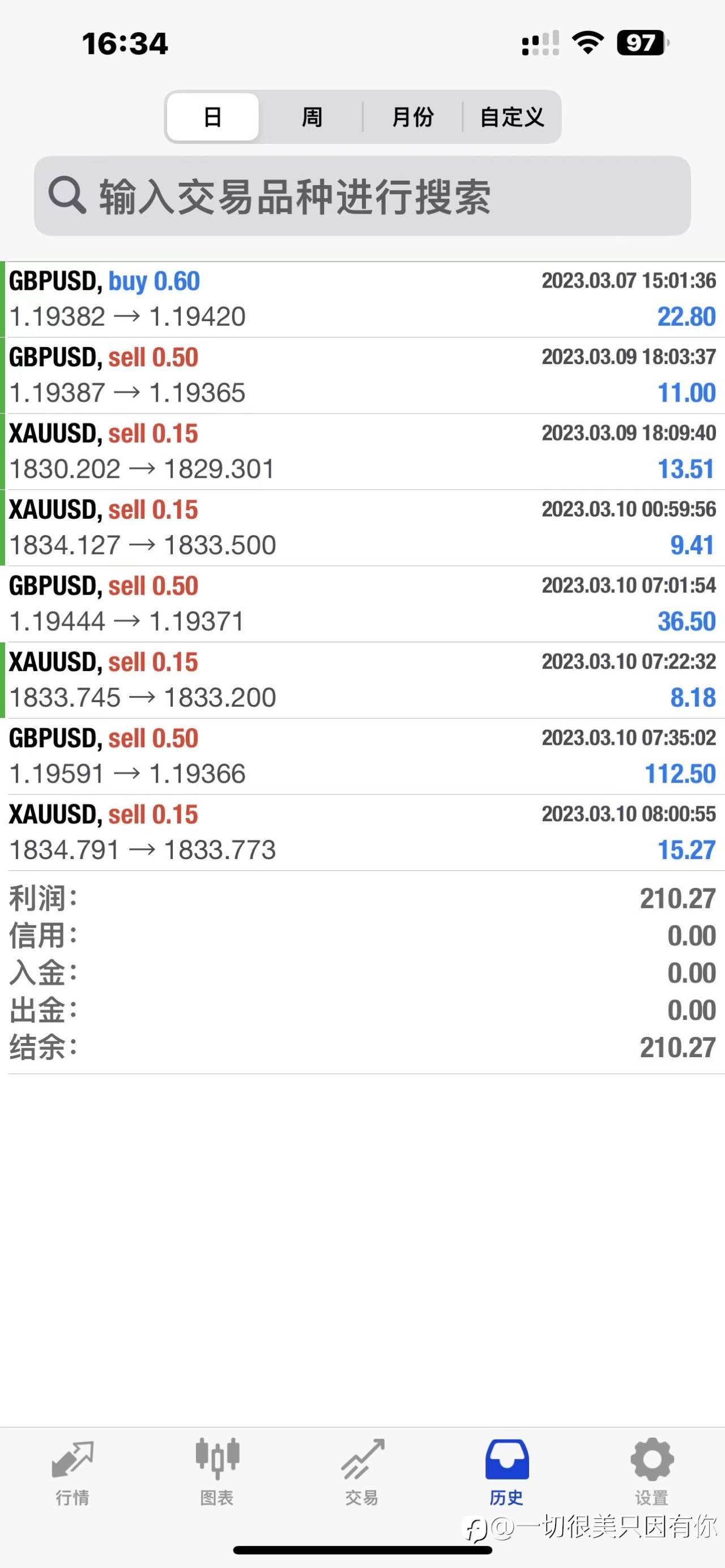
Task: Expand the XAUUSD trade closed at 00:59:56
Action: pos(362,528)
